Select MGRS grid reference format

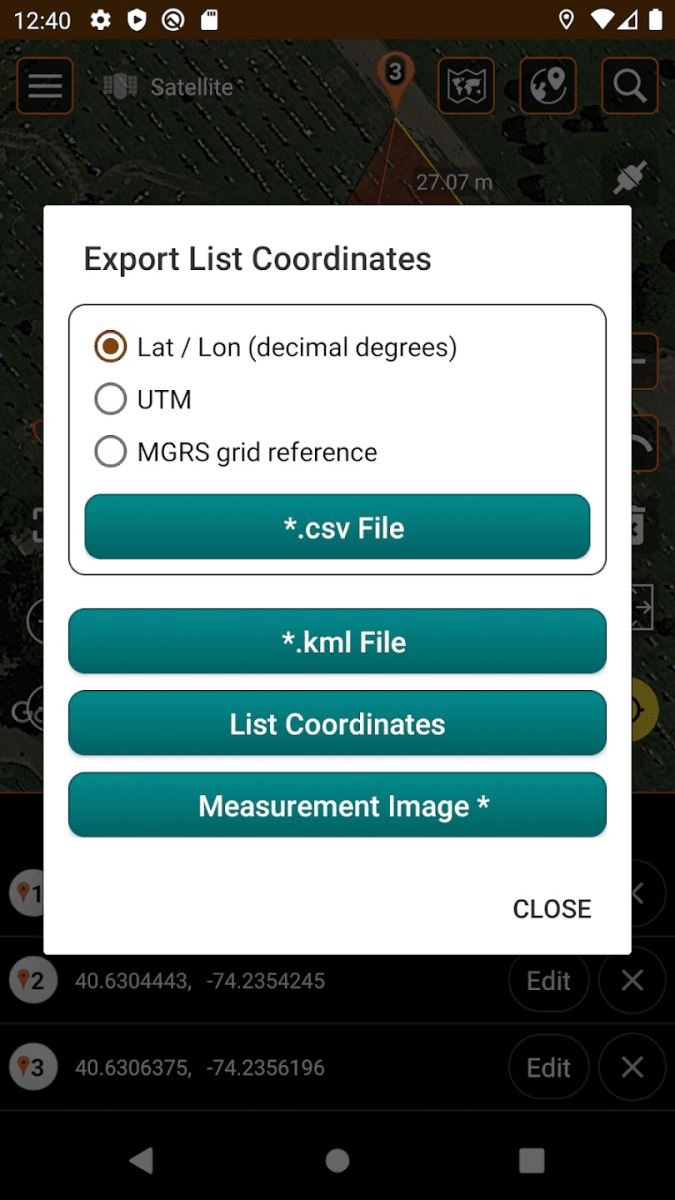click(x=110, y=452)
